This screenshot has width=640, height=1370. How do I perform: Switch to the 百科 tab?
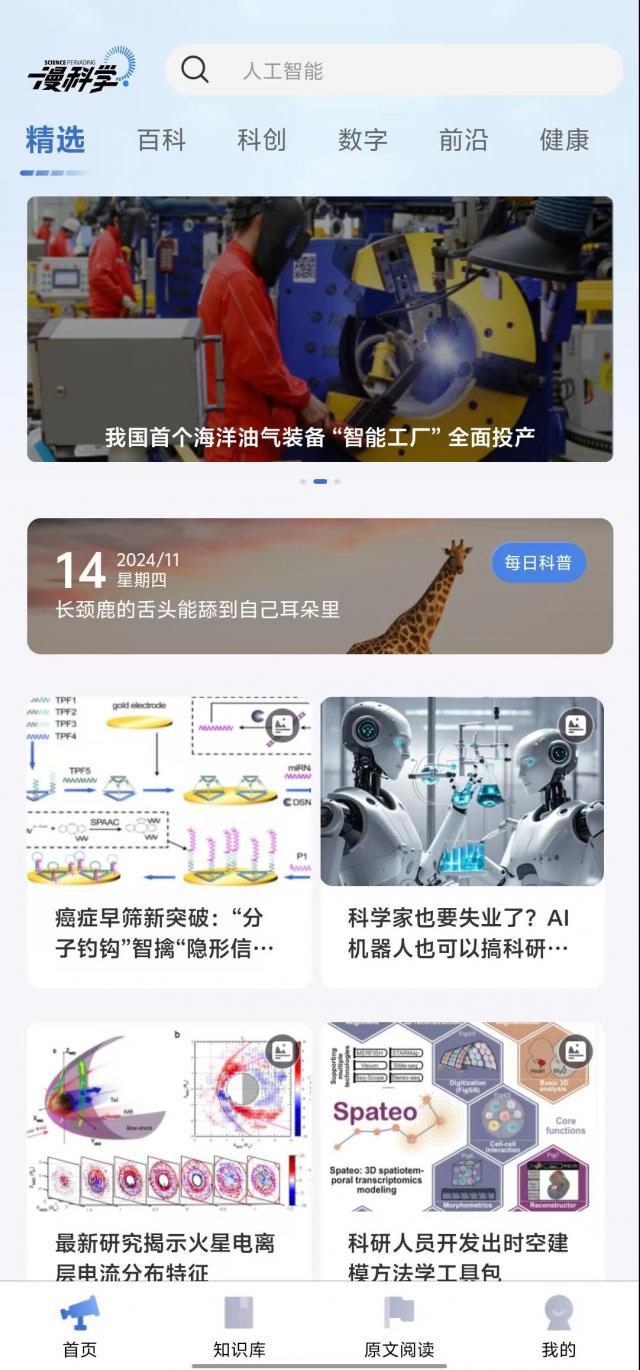[162, 140]
